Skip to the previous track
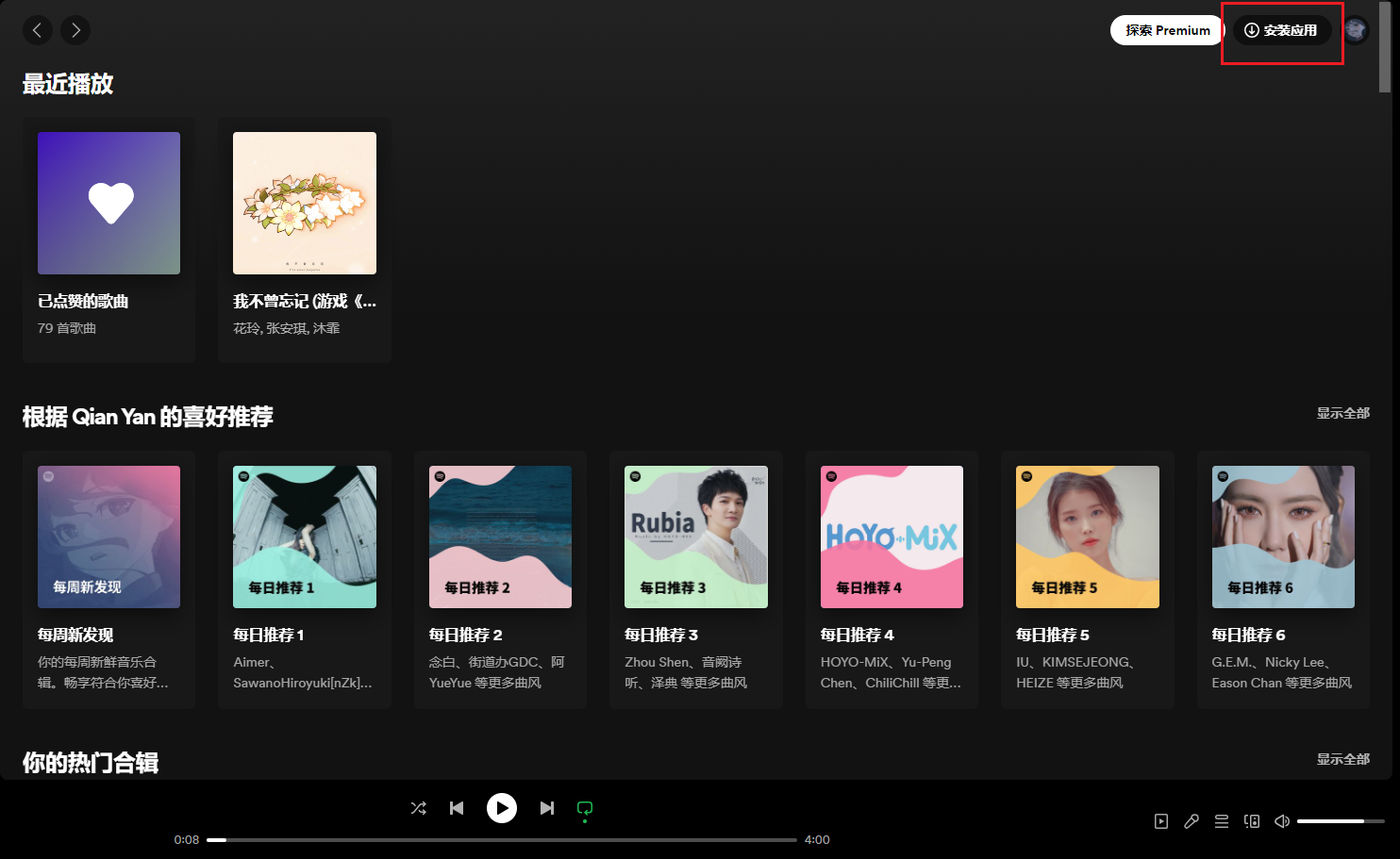This screenshot has height=859, width=1400. tap(457, 808)
